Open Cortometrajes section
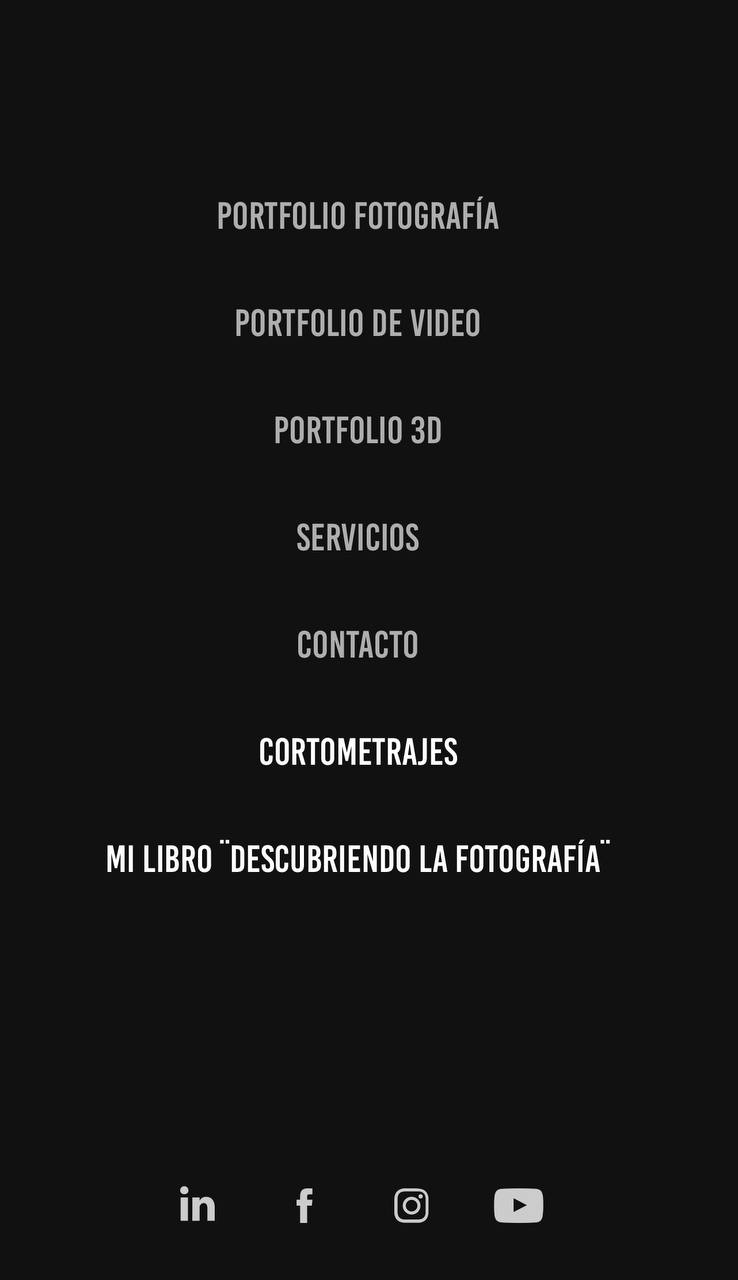738x1280 pixels. click(357, 752)
